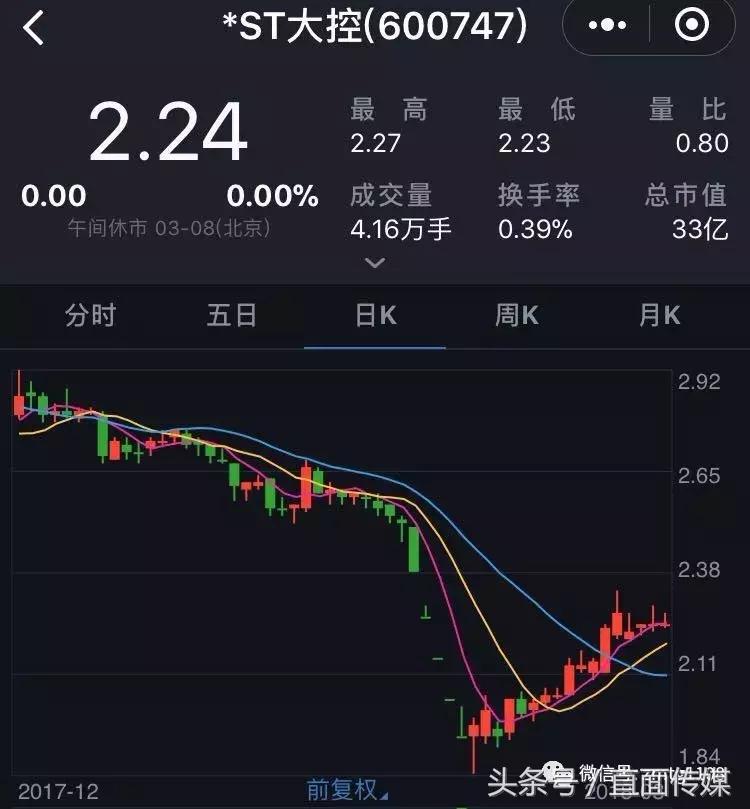Image resolution: width=750 pixels, height=809 pixels.
Task: Tap the 2017-12 date label
Action: [55, 788]
